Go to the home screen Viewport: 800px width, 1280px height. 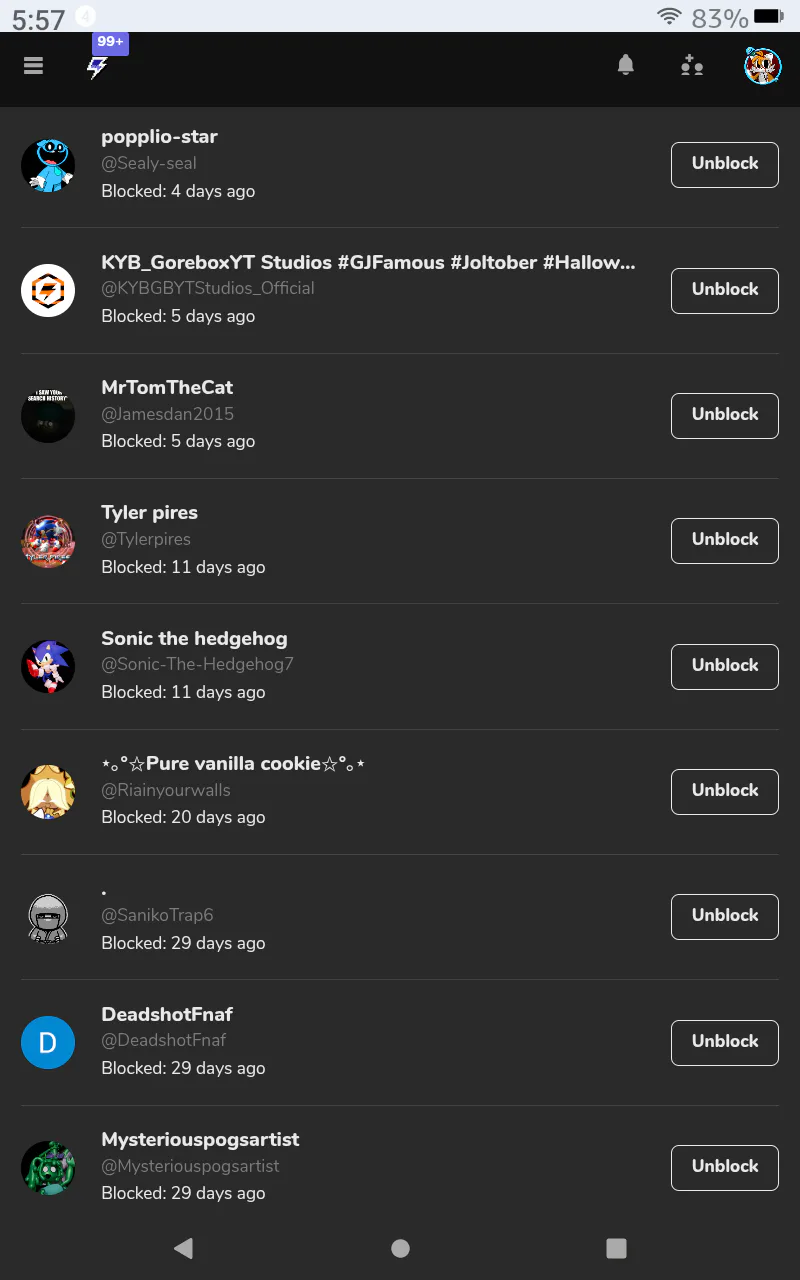pyautogui.click(x=400, y=1248)
